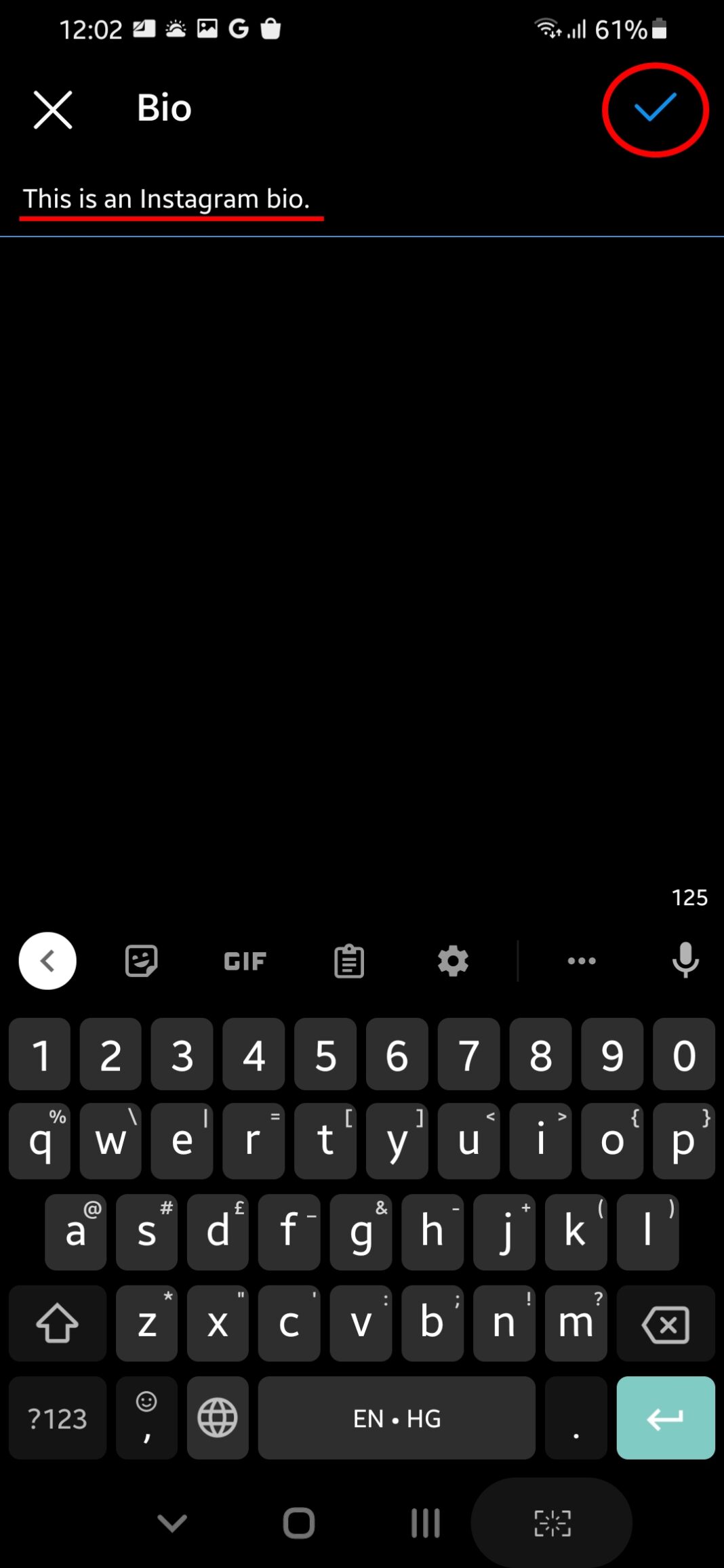
Task: Tap the globe key to change language
Action: click(218, 1418)
